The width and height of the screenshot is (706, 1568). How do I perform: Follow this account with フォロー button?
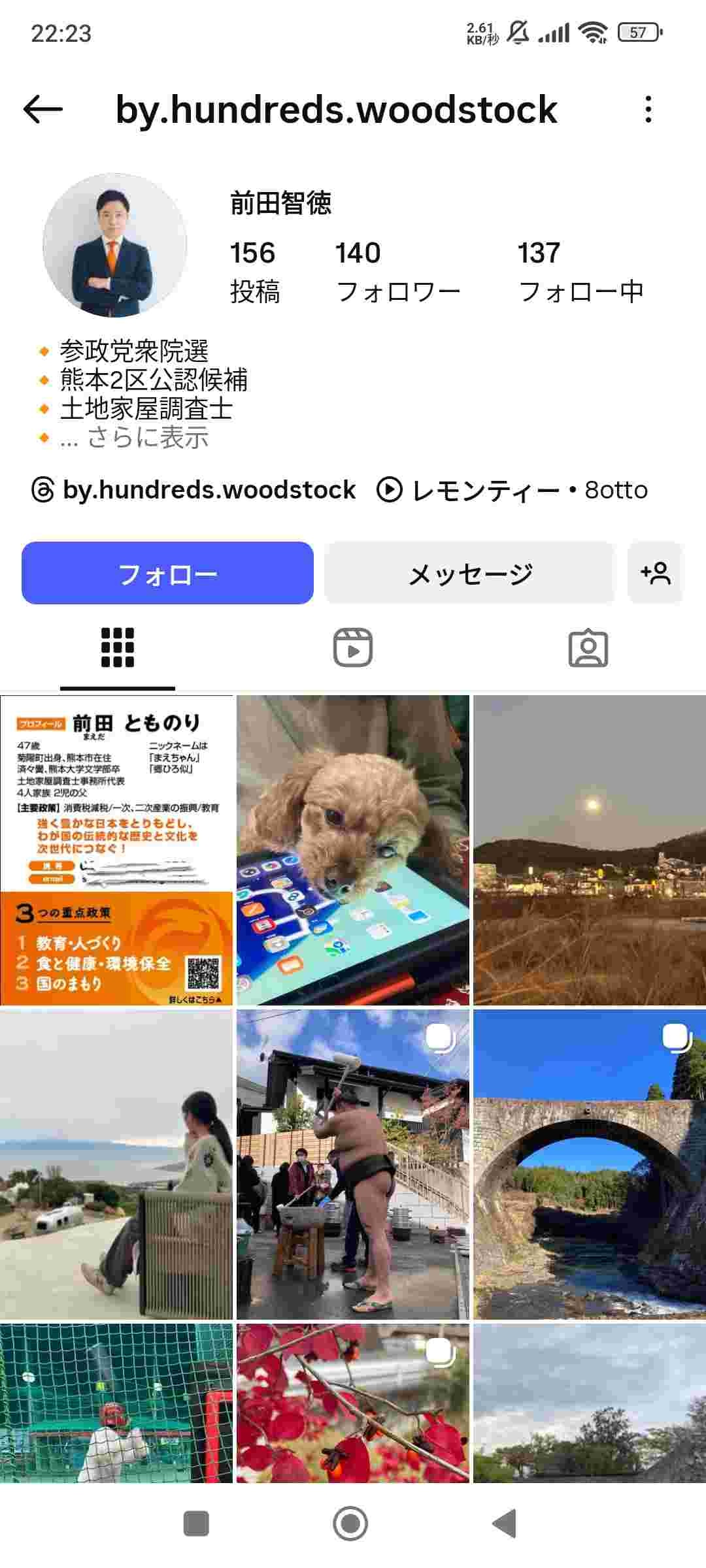(x=167, y=573)
